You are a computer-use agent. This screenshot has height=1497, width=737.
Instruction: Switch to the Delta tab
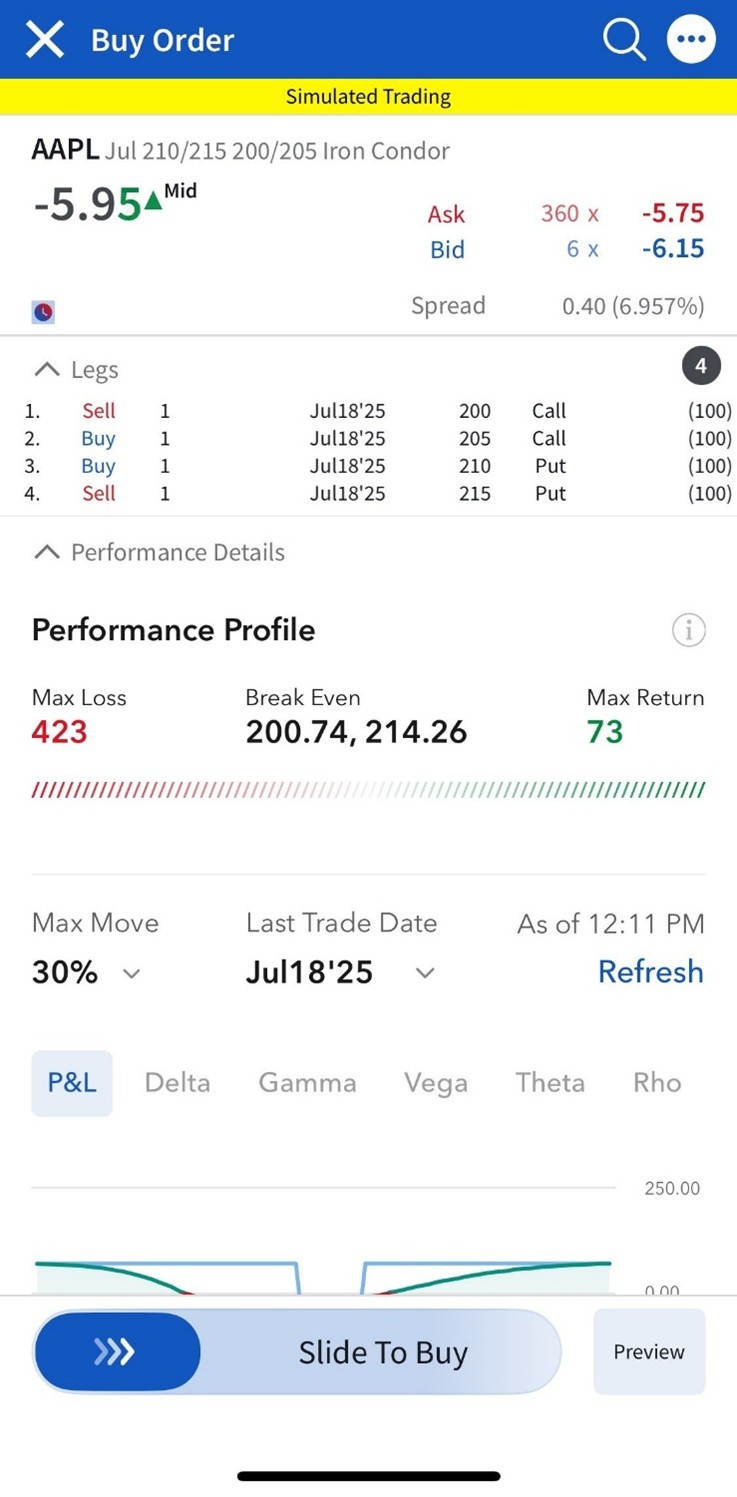177,1083
